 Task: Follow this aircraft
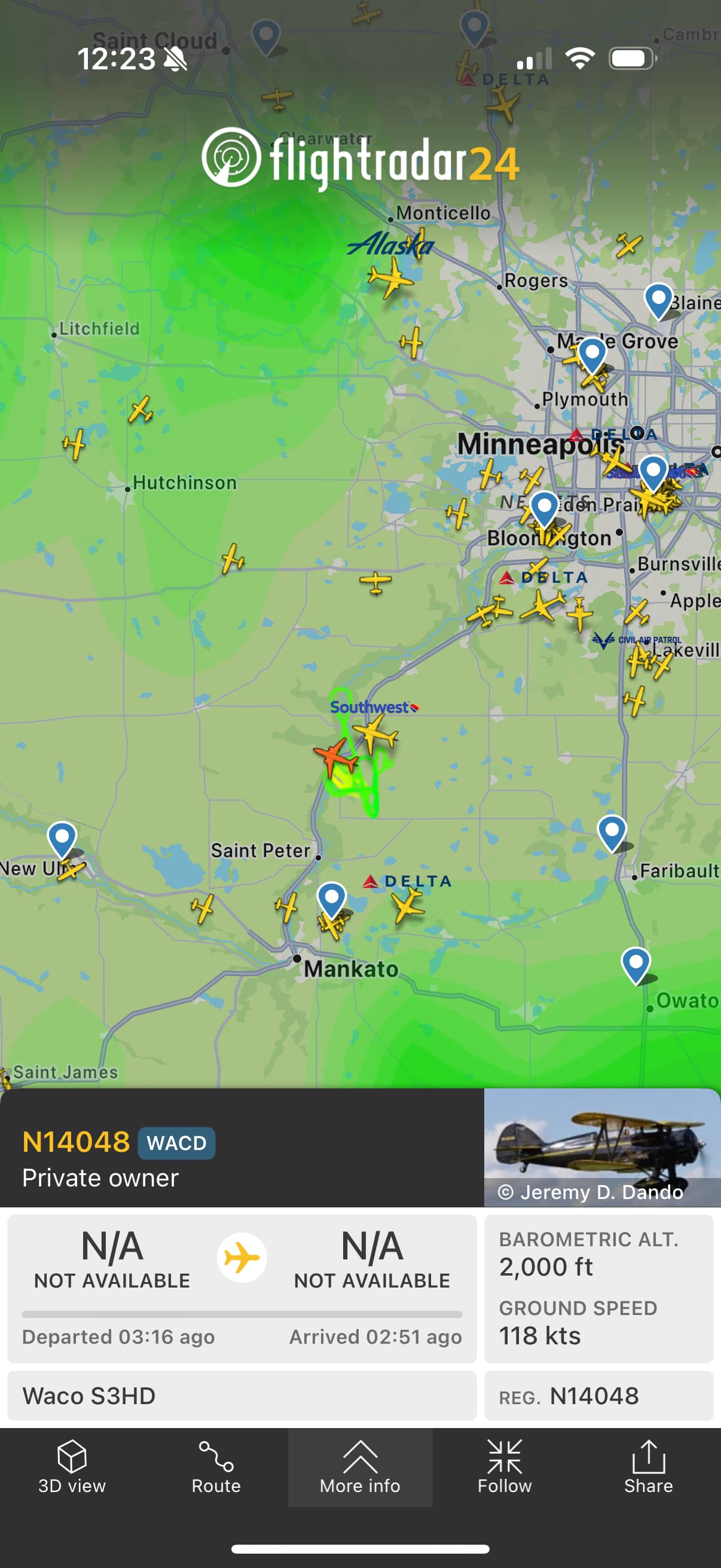505,1467
